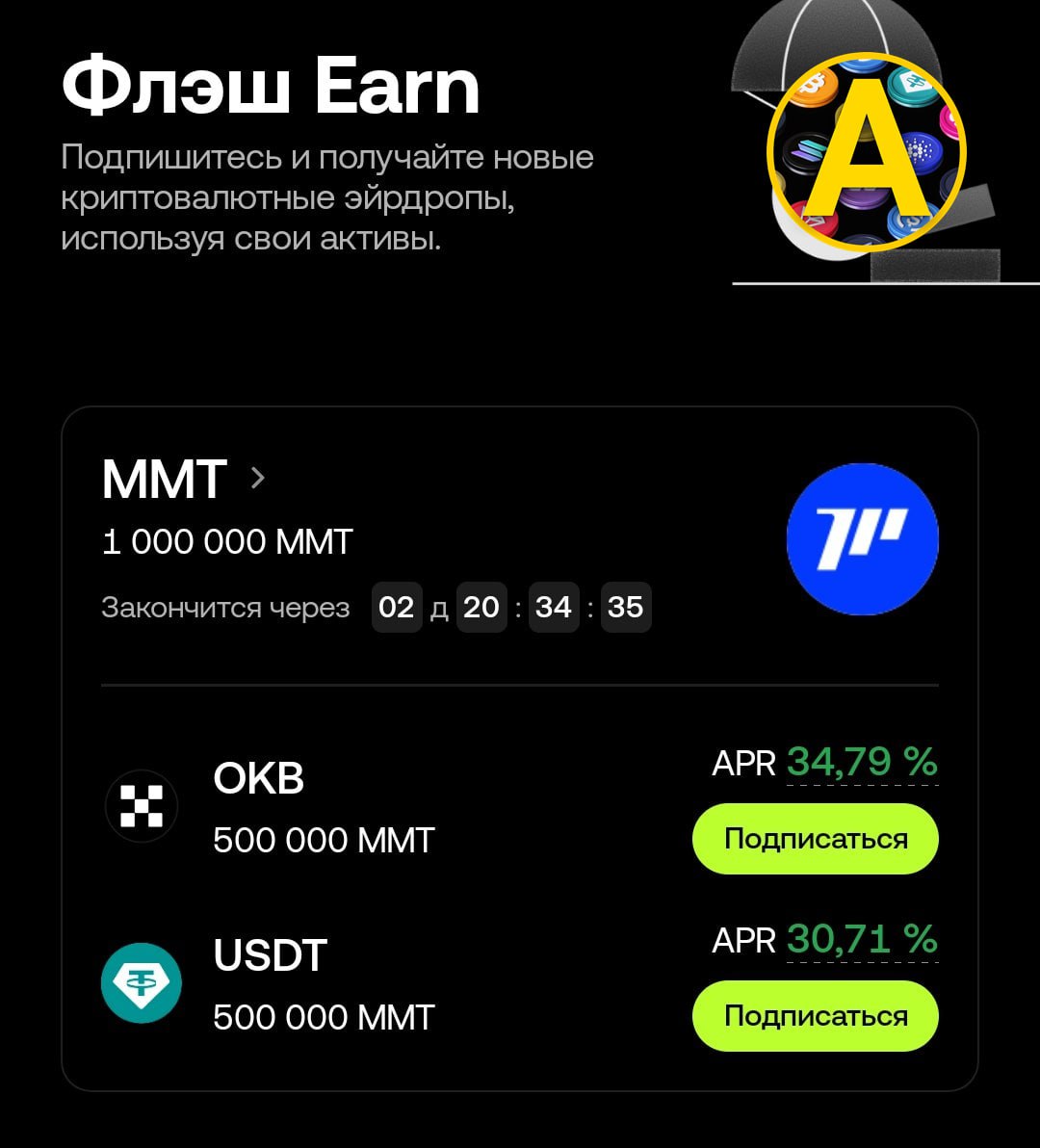Click the 500 000 MMT text under OKB

tap(325, 839)
